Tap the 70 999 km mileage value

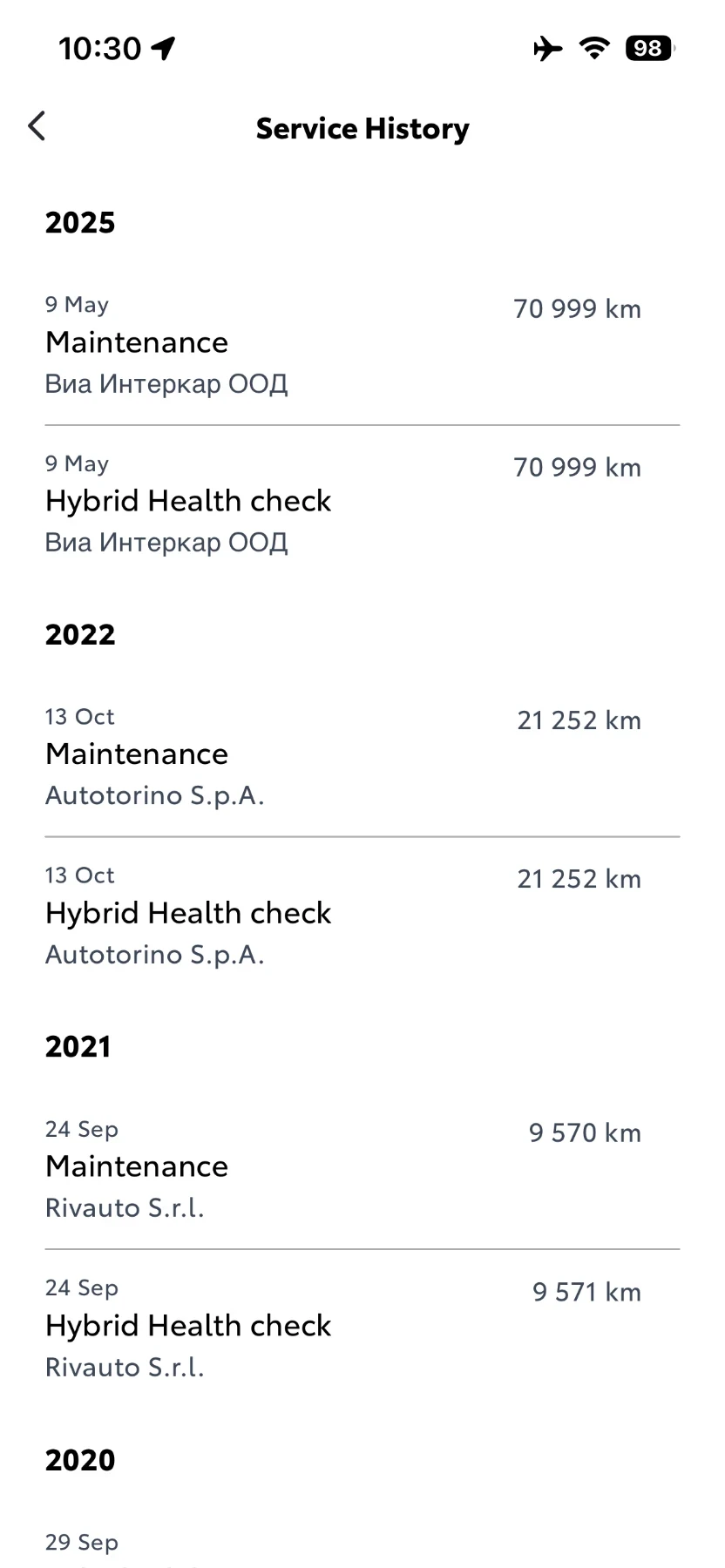point(578,308)
